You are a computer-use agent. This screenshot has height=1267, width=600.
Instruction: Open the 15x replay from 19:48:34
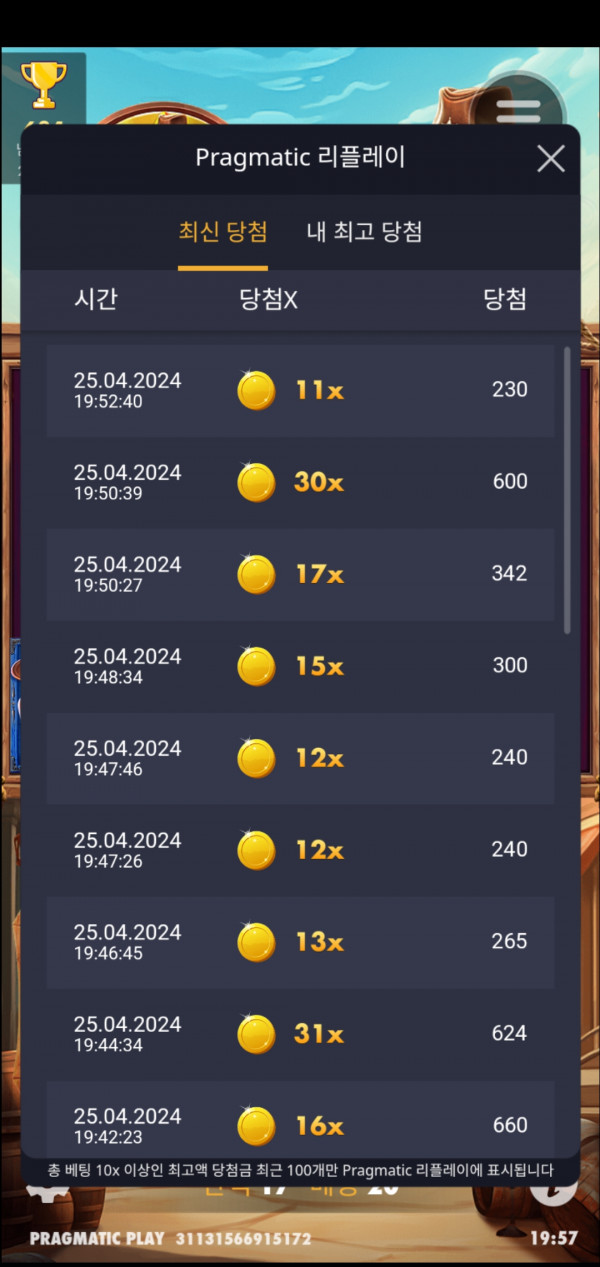[300, 666]
